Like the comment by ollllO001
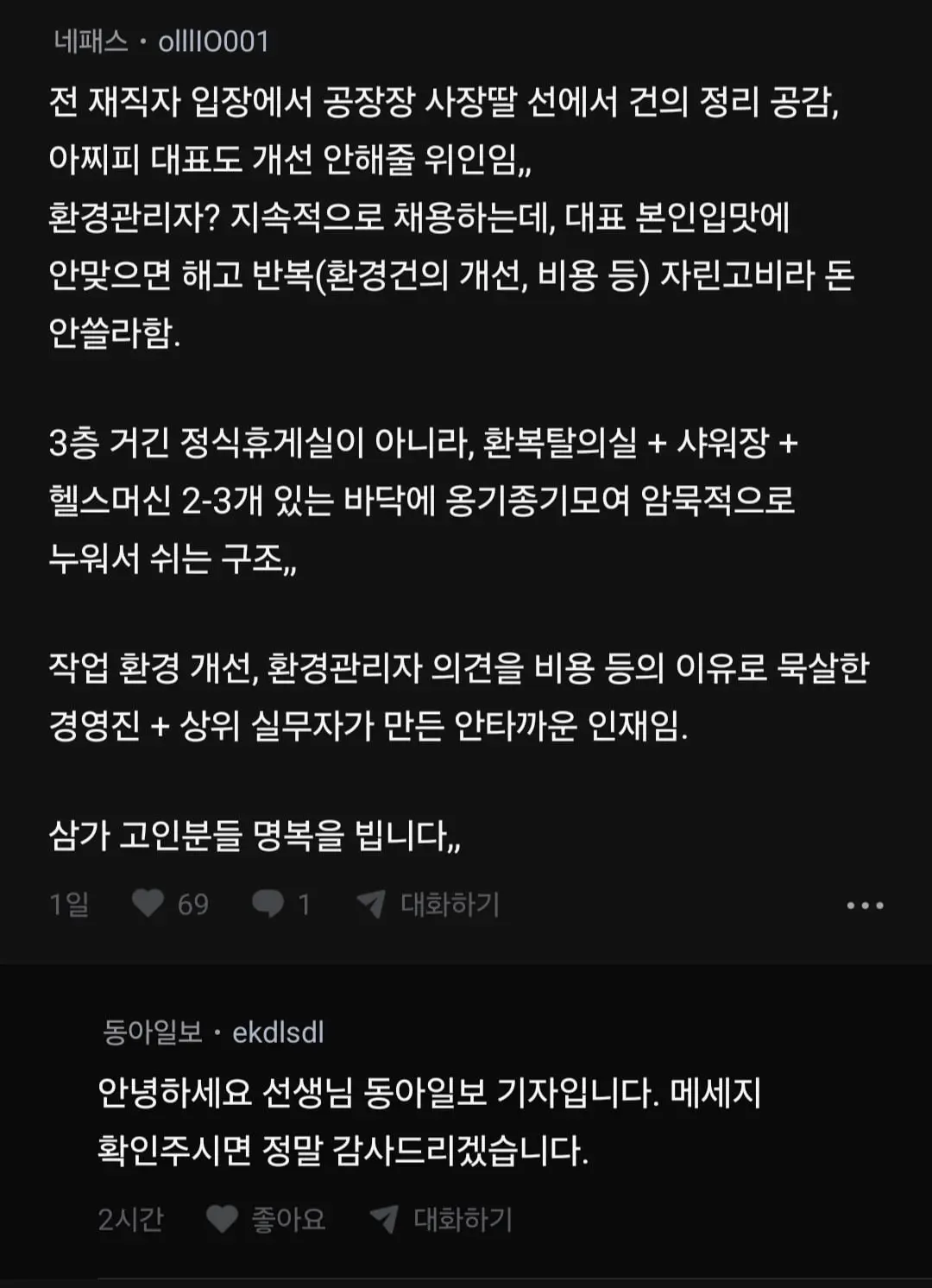932x1288 pixels. tap(148, 904)
